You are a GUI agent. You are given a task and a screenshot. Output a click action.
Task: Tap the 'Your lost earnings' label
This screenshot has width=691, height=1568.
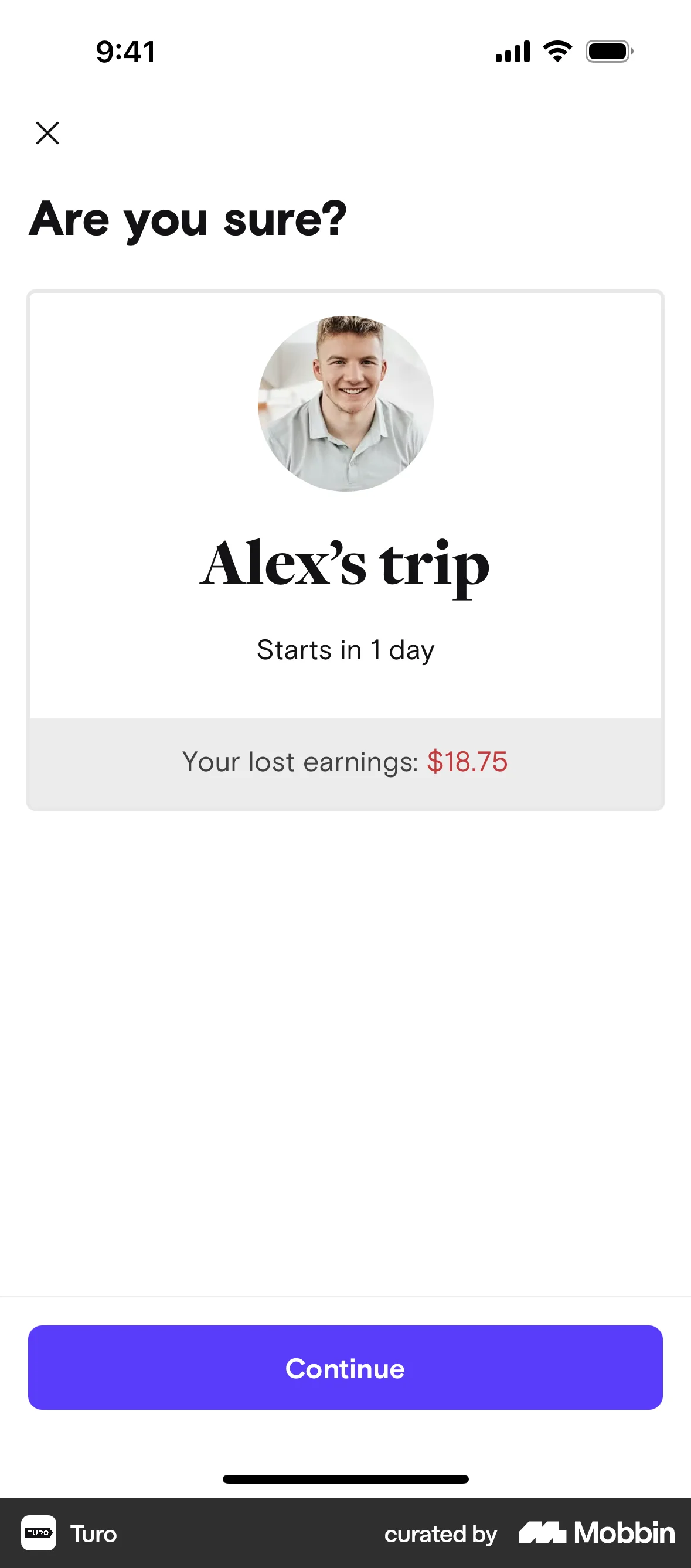(x=298, y=762)
